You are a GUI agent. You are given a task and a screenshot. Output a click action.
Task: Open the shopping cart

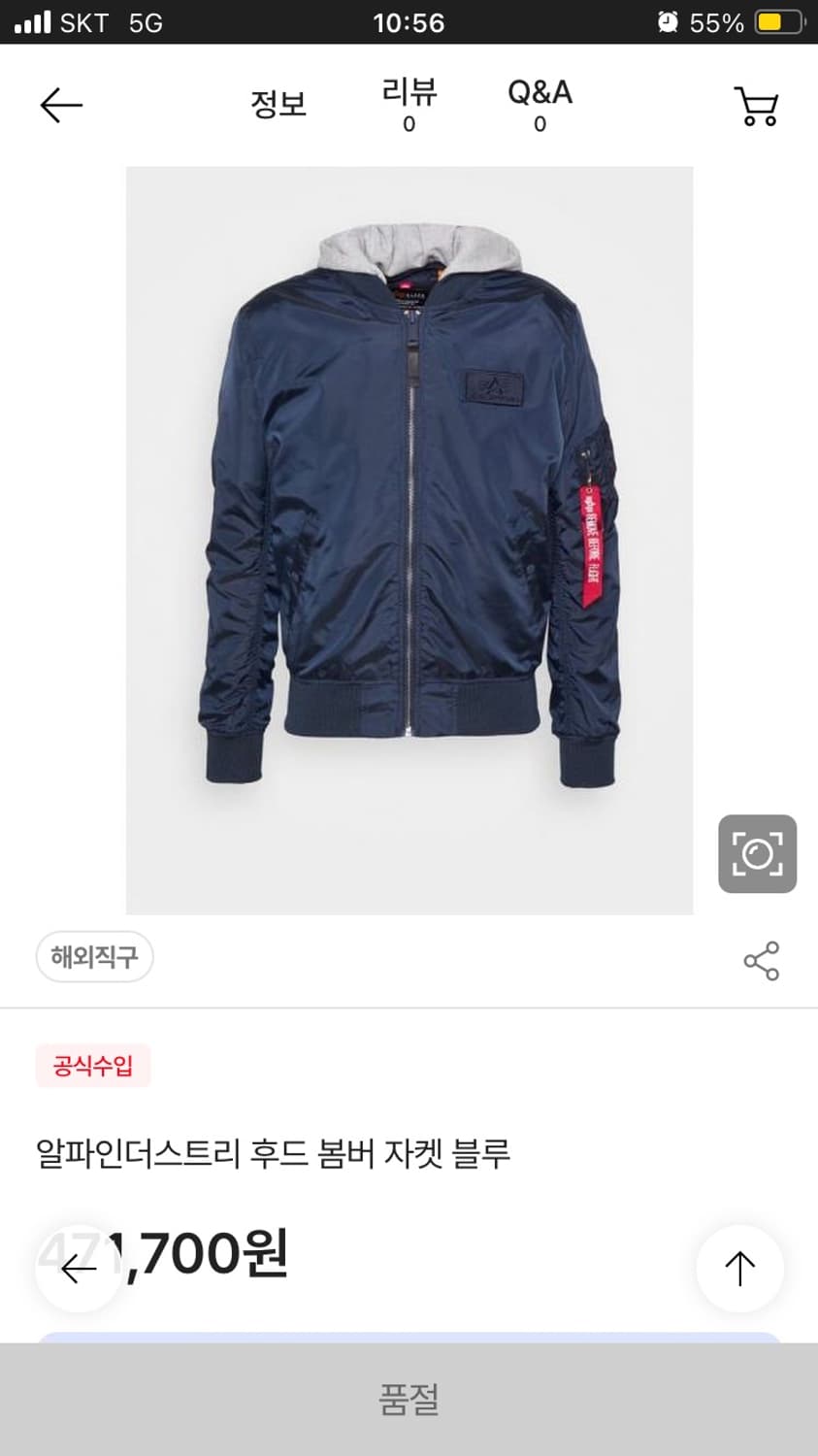758,105
